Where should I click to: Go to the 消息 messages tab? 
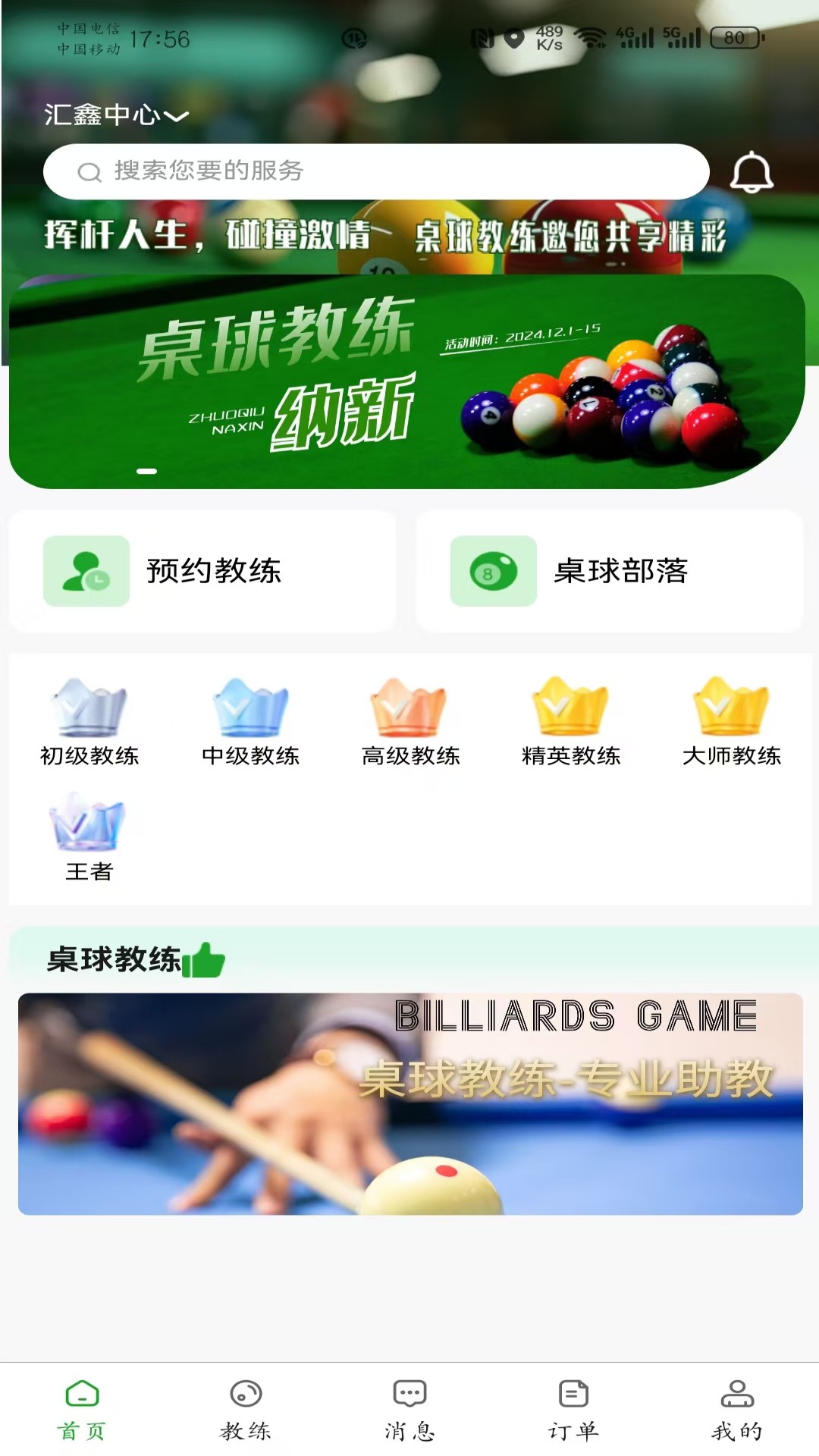point(409,1414)
